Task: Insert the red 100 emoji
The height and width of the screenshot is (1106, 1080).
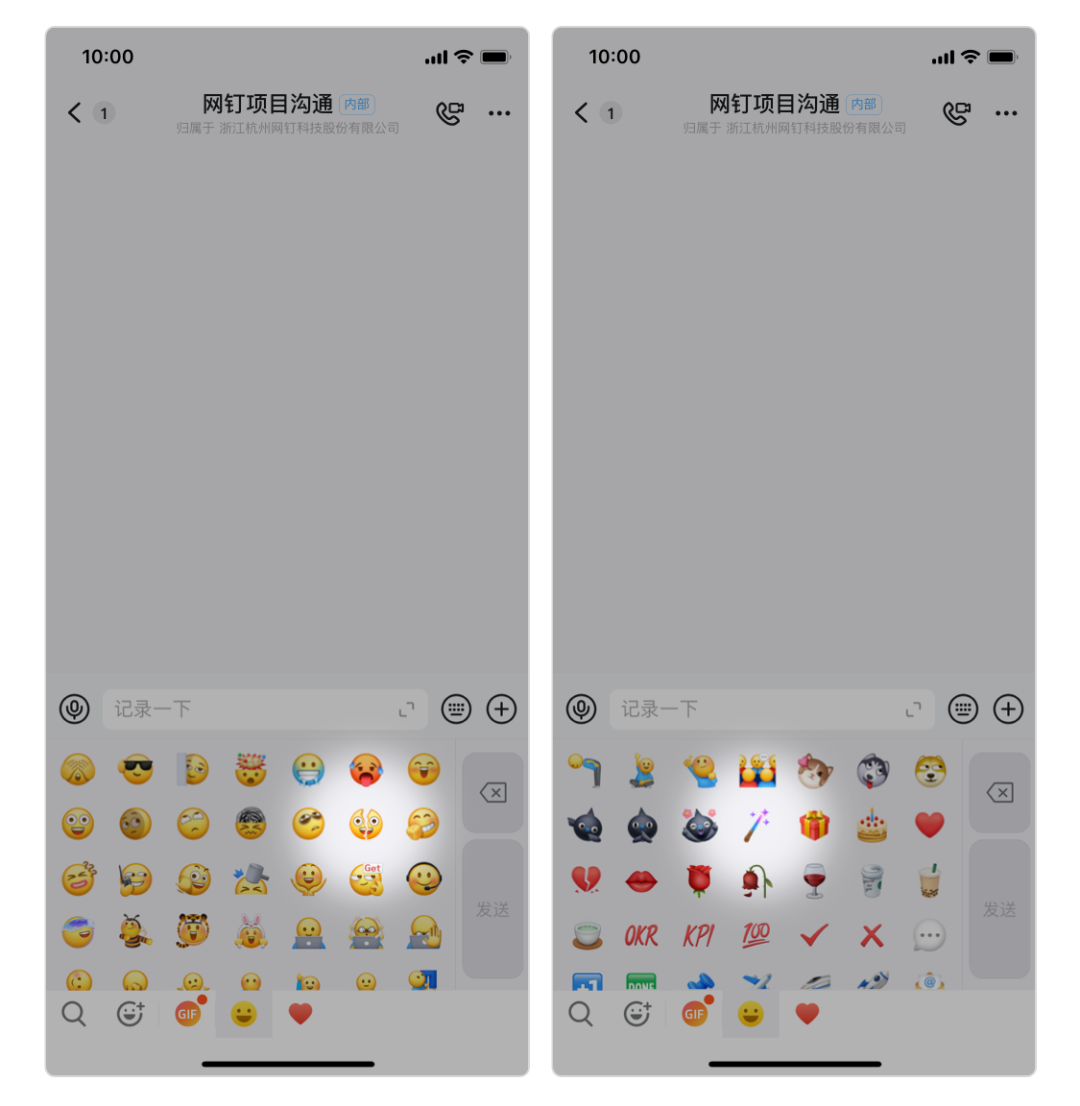Action: click(756, 935)
